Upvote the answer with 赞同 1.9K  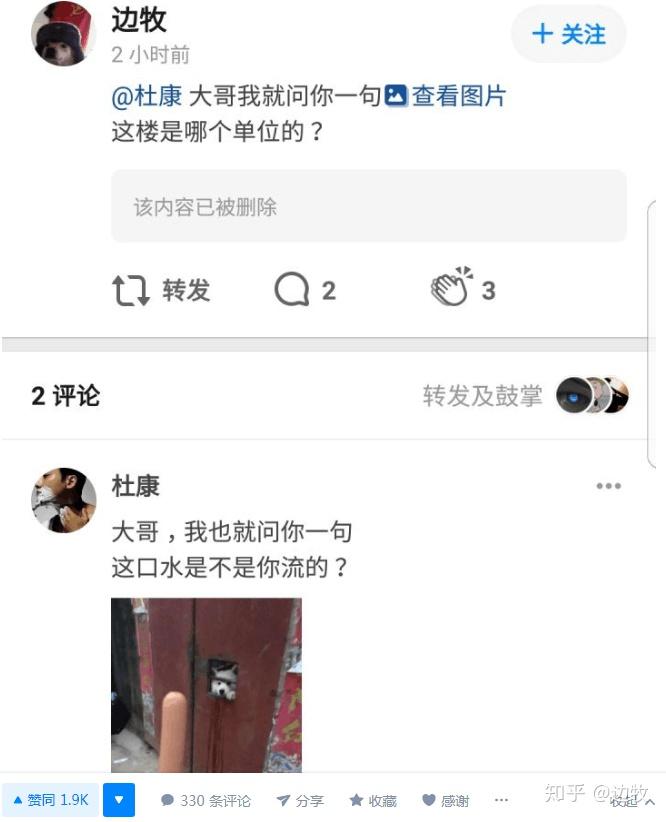[50, 800]
